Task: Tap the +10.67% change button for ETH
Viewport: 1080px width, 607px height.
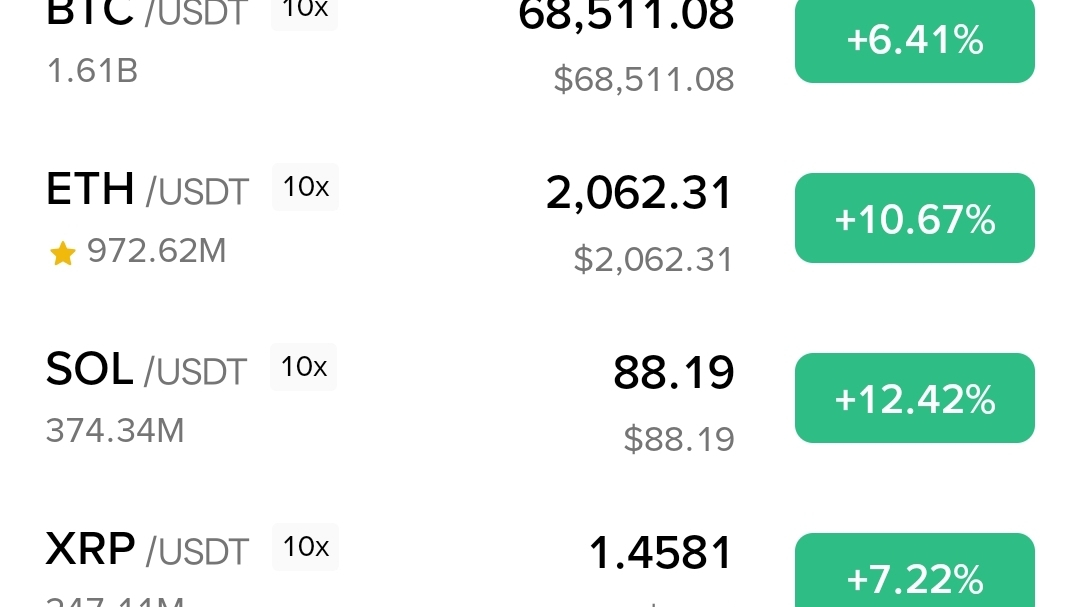Action: point(914,218)
